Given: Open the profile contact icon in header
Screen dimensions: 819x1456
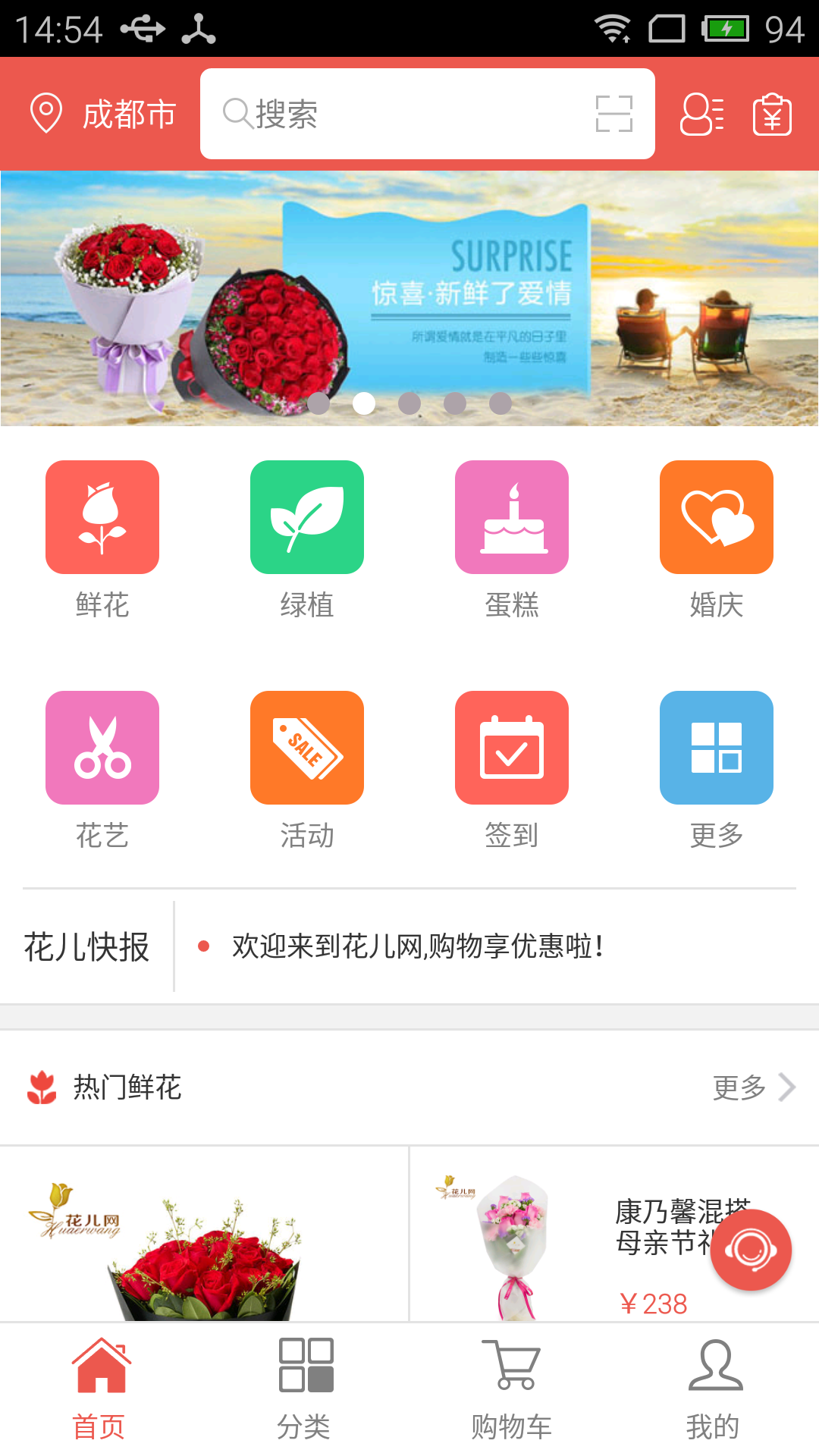Looking at the screenshot, I should click(699, 114).
